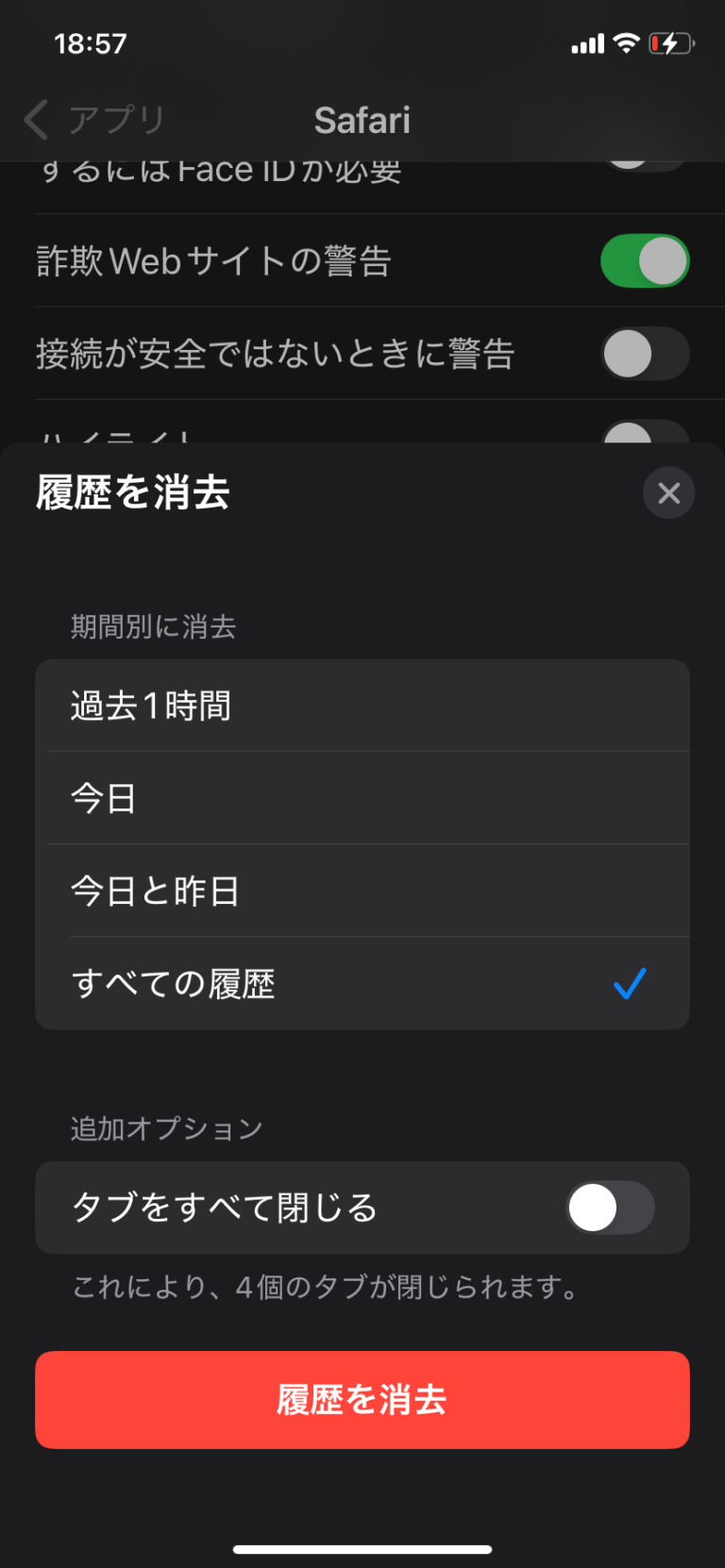725x1568 pixels.
Task: Select 今日 time range
Action: pyautogui.click(x=362, y=798)
